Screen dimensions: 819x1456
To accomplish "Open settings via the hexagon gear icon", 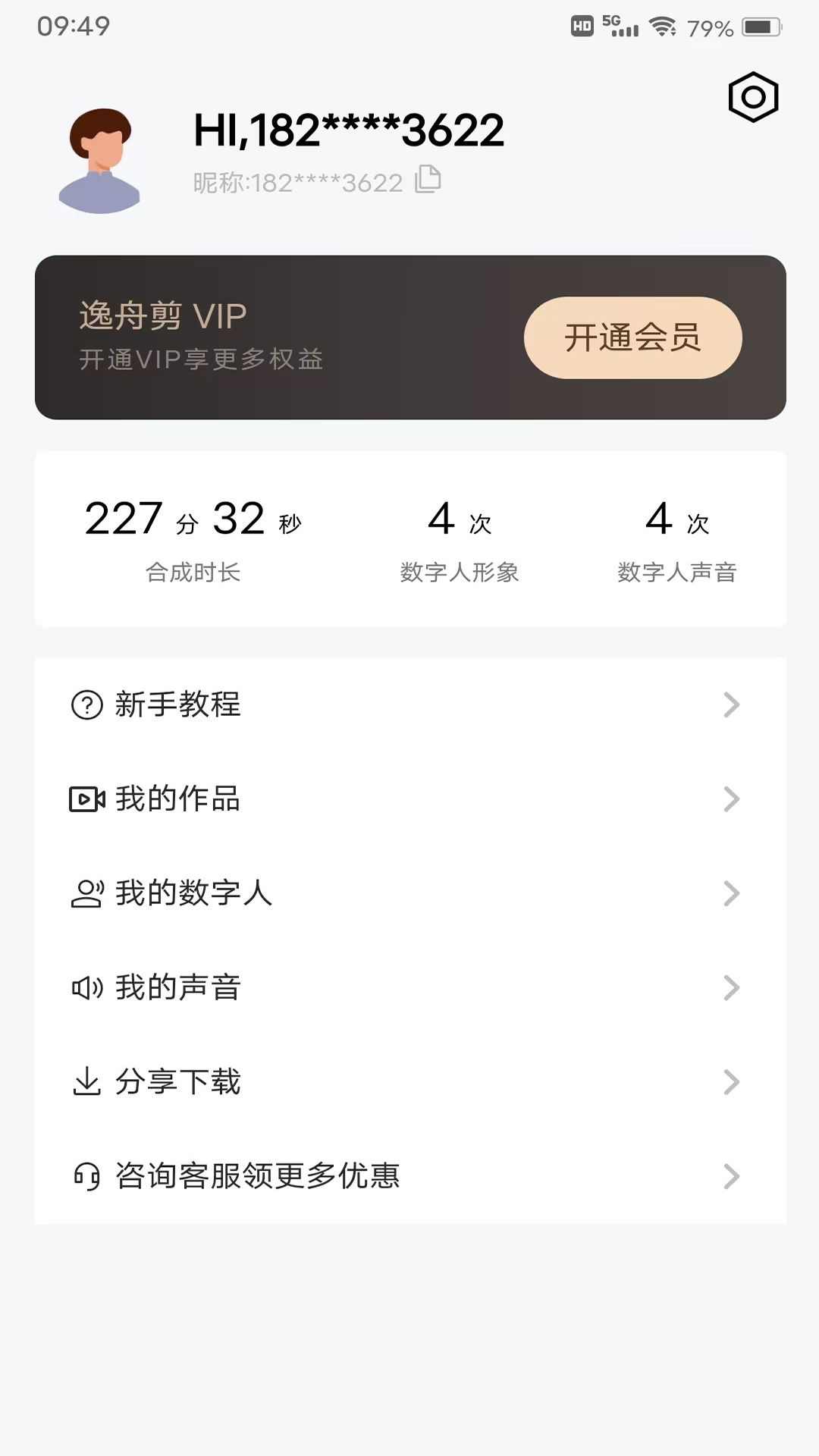I will (x=753, y=98).
